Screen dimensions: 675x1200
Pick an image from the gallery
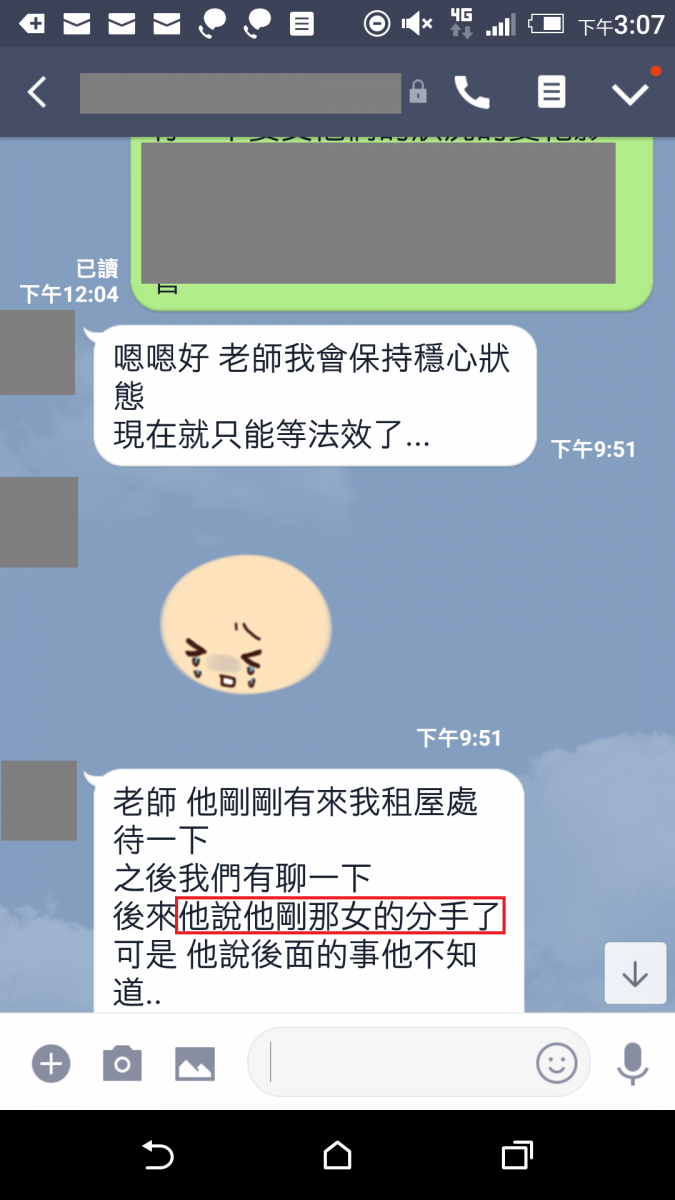point(195,1063)
